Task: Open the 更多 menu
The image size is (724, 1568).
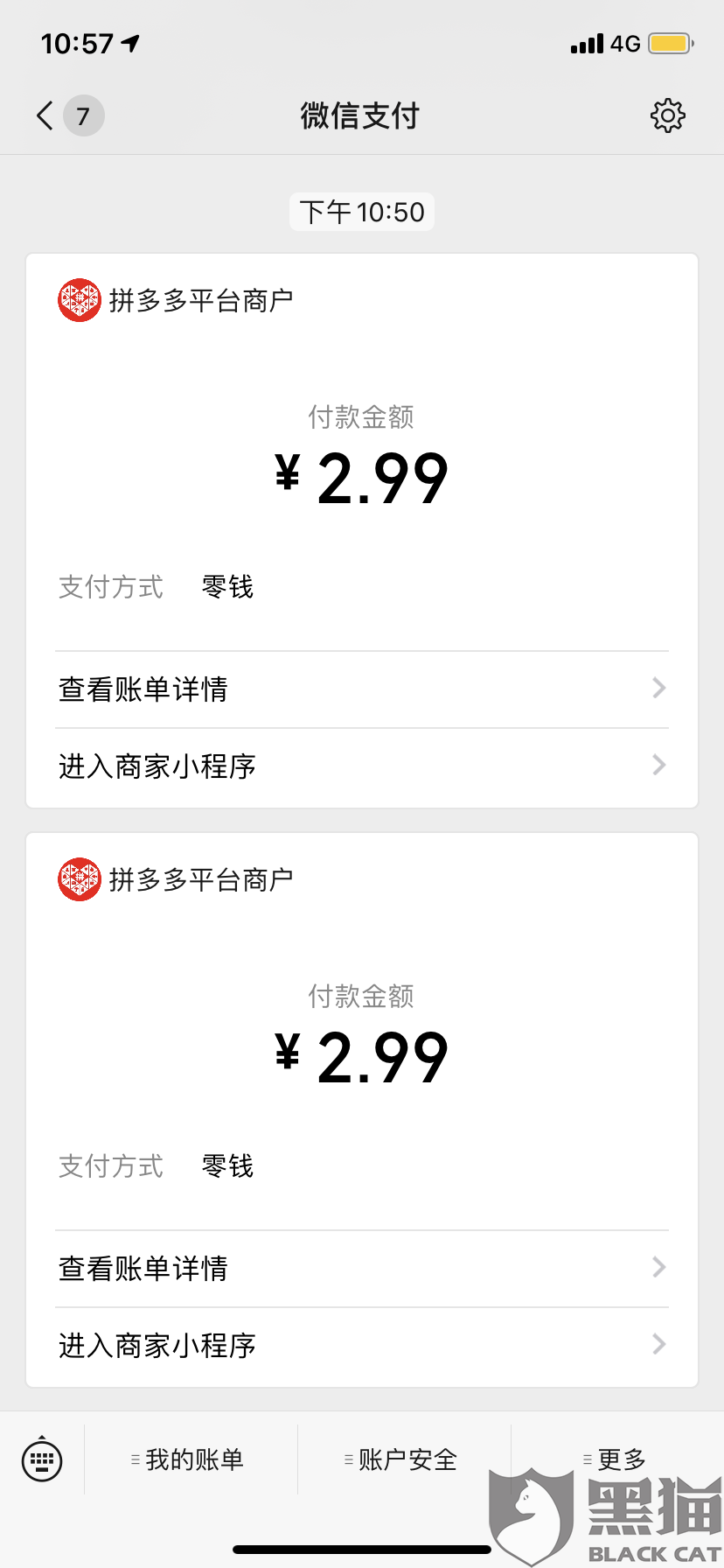Action: 617,1459
